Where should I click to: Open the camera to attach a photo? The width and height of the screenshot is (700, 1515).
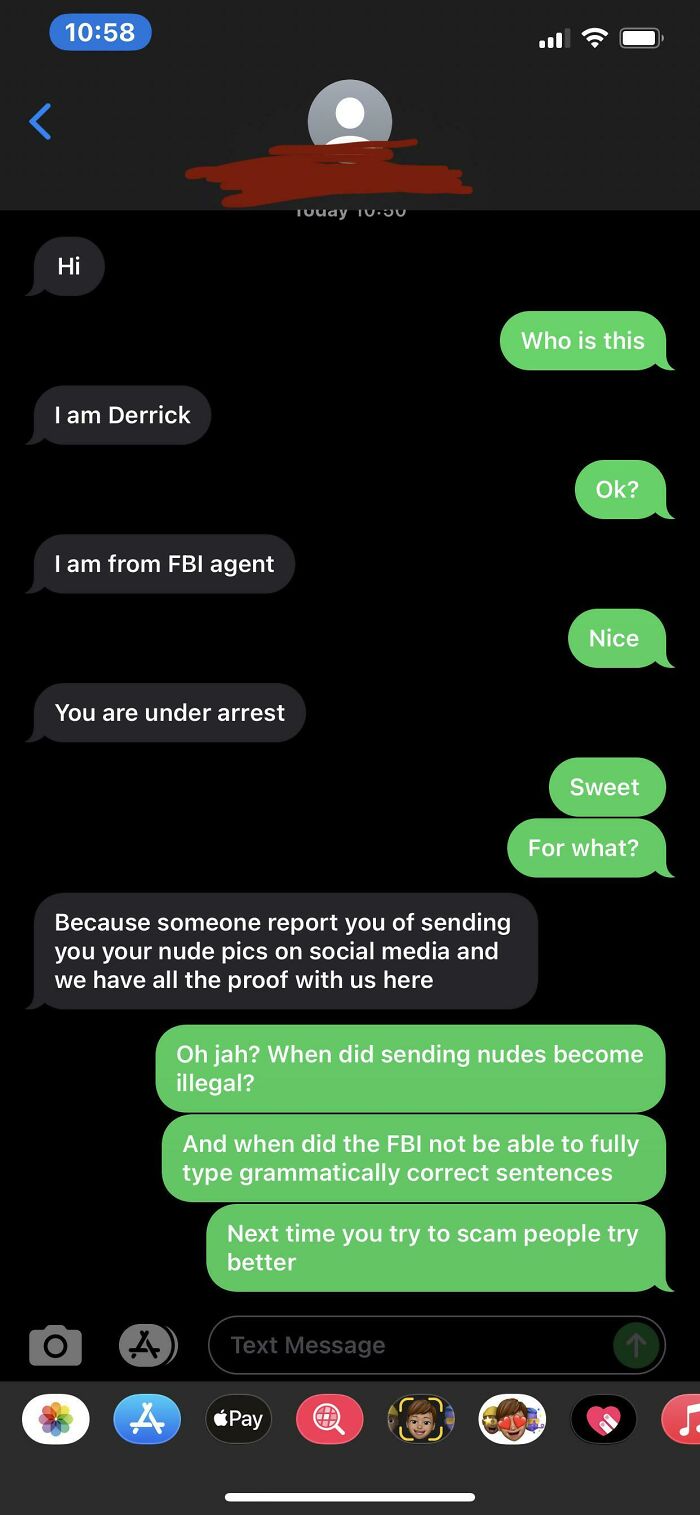point(55,1345)
